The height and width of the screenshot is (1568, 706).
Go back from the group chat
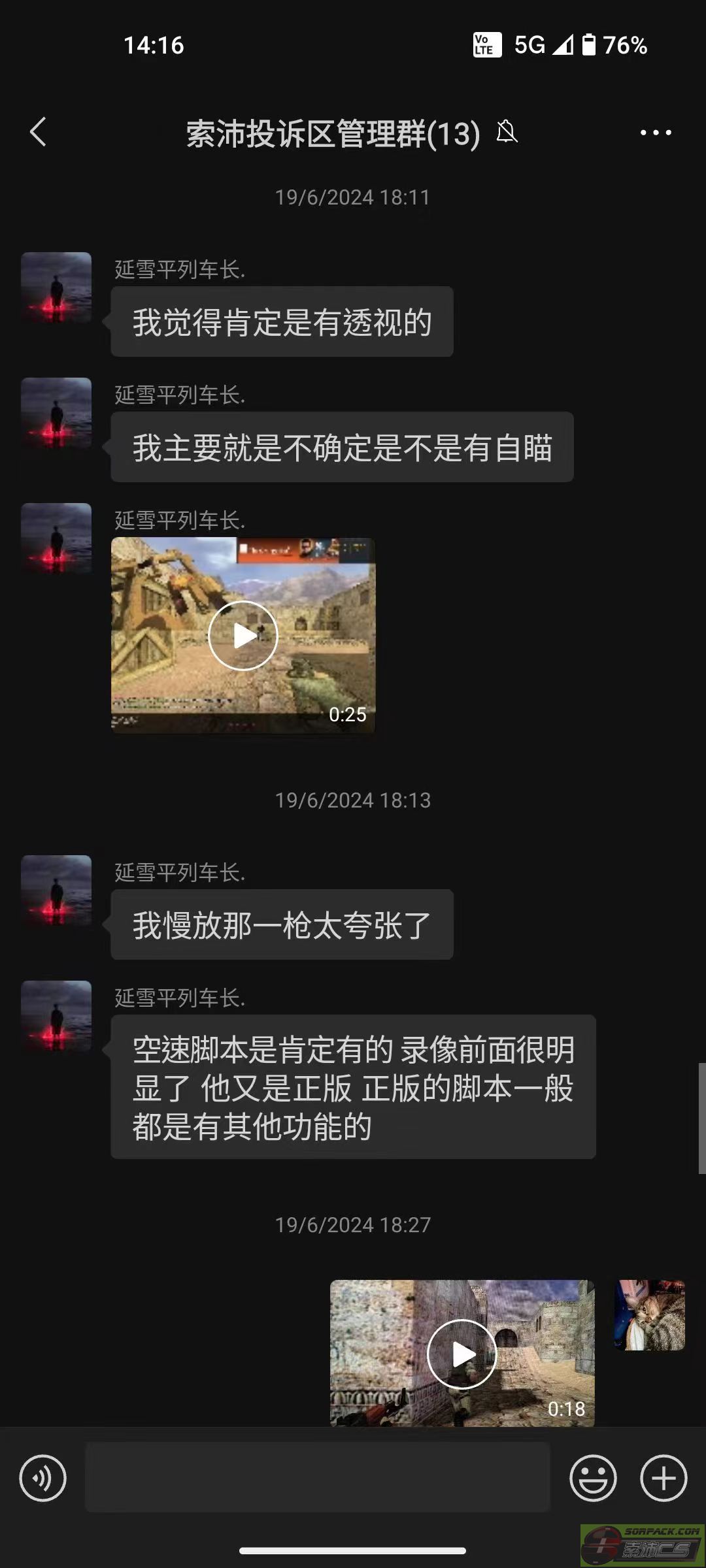pos(39,132)
